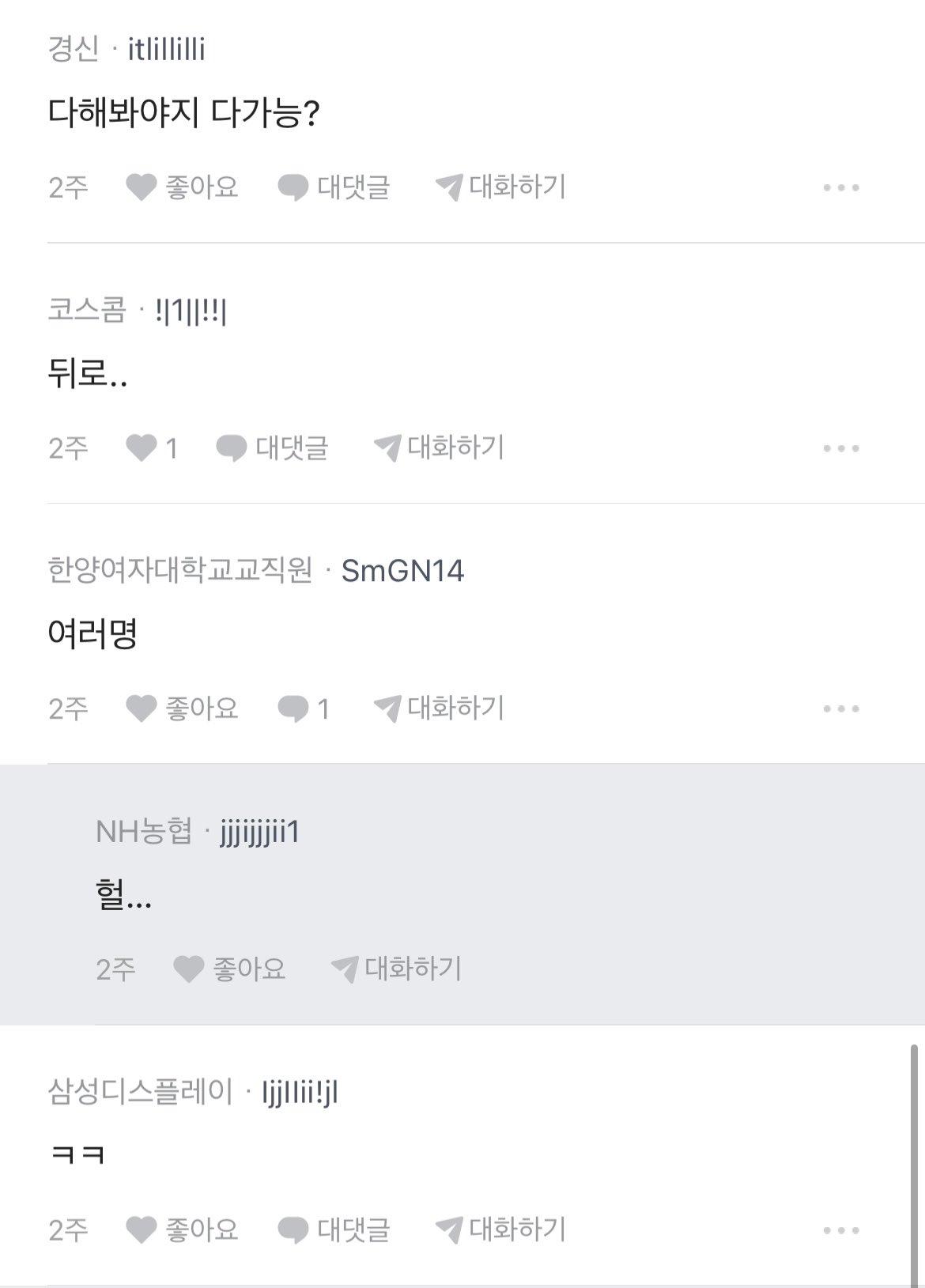Open more options on the 코스콤 comment
The height and width of the screenshot is (1288, 925).
click(840, 448)
